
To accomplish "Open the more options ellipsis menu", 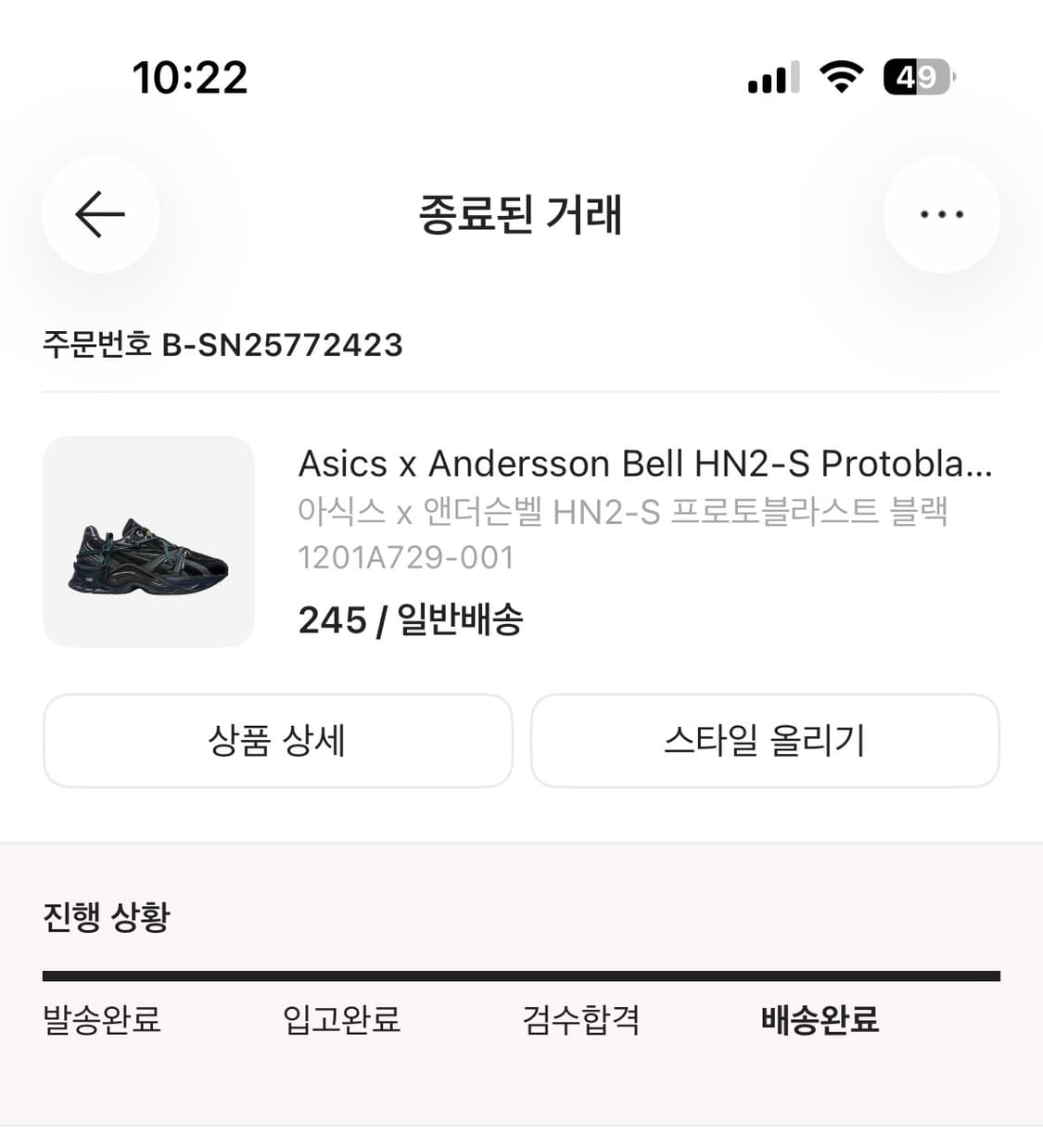I will [x=942, y=214].
